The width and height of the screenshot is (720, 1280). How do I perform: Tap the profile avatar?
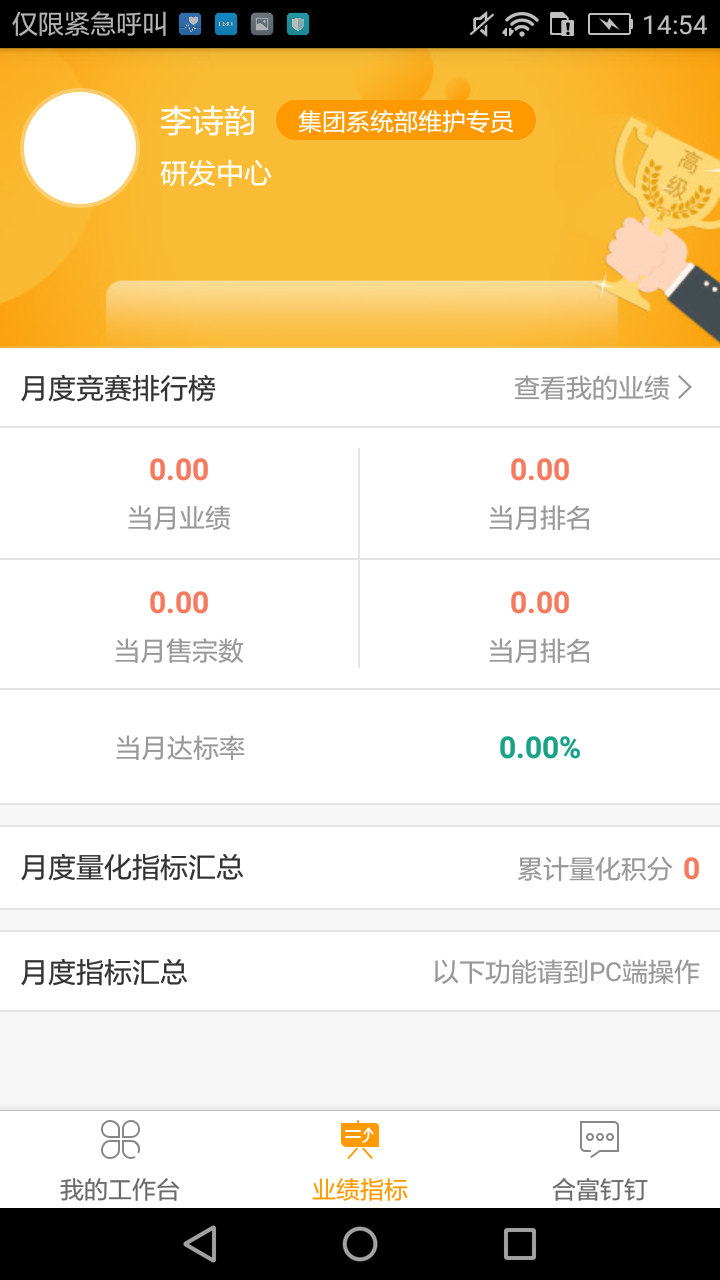[80, 148]
